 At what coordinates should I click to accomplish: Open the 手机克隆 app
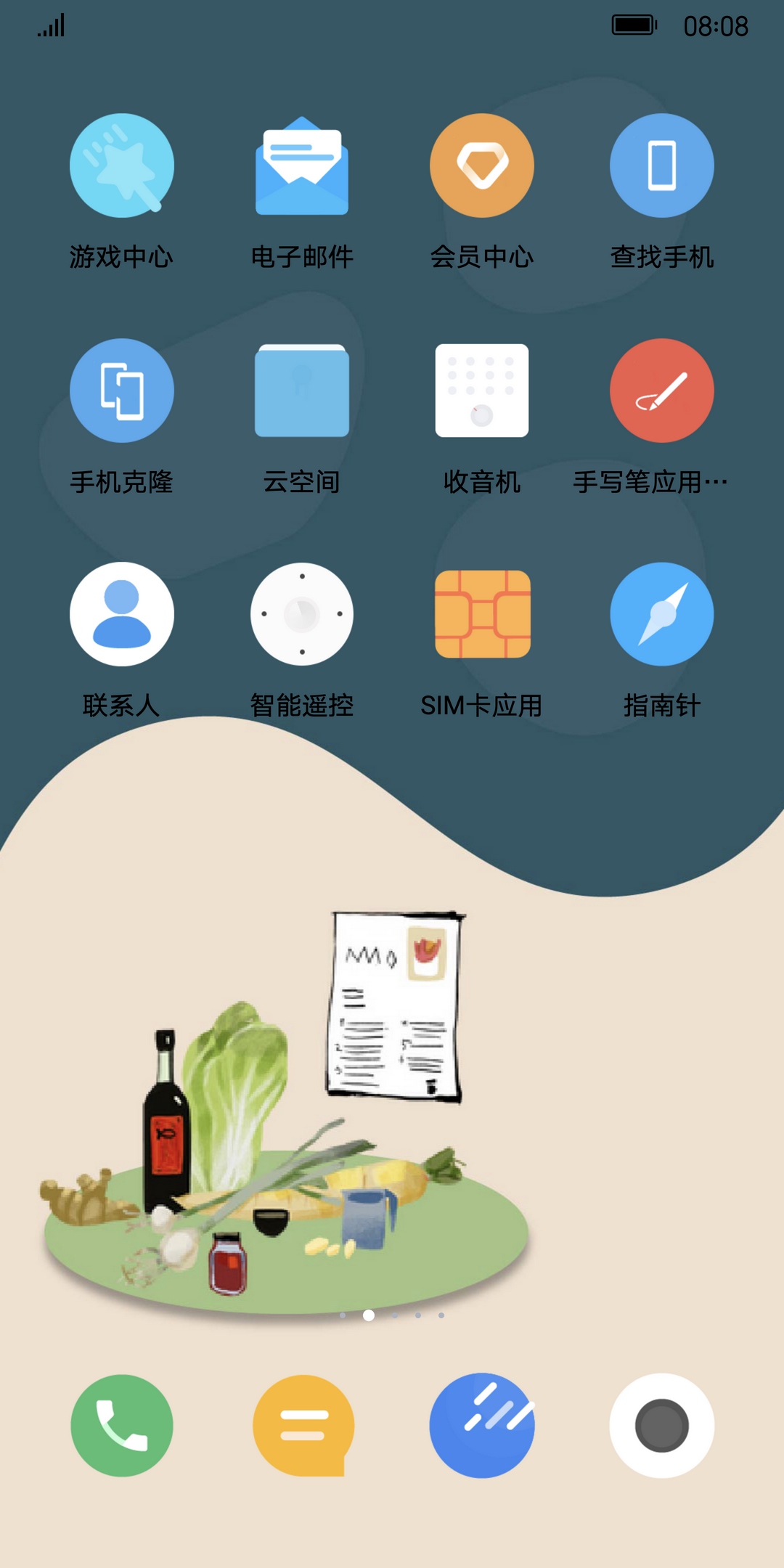(121, 391)
